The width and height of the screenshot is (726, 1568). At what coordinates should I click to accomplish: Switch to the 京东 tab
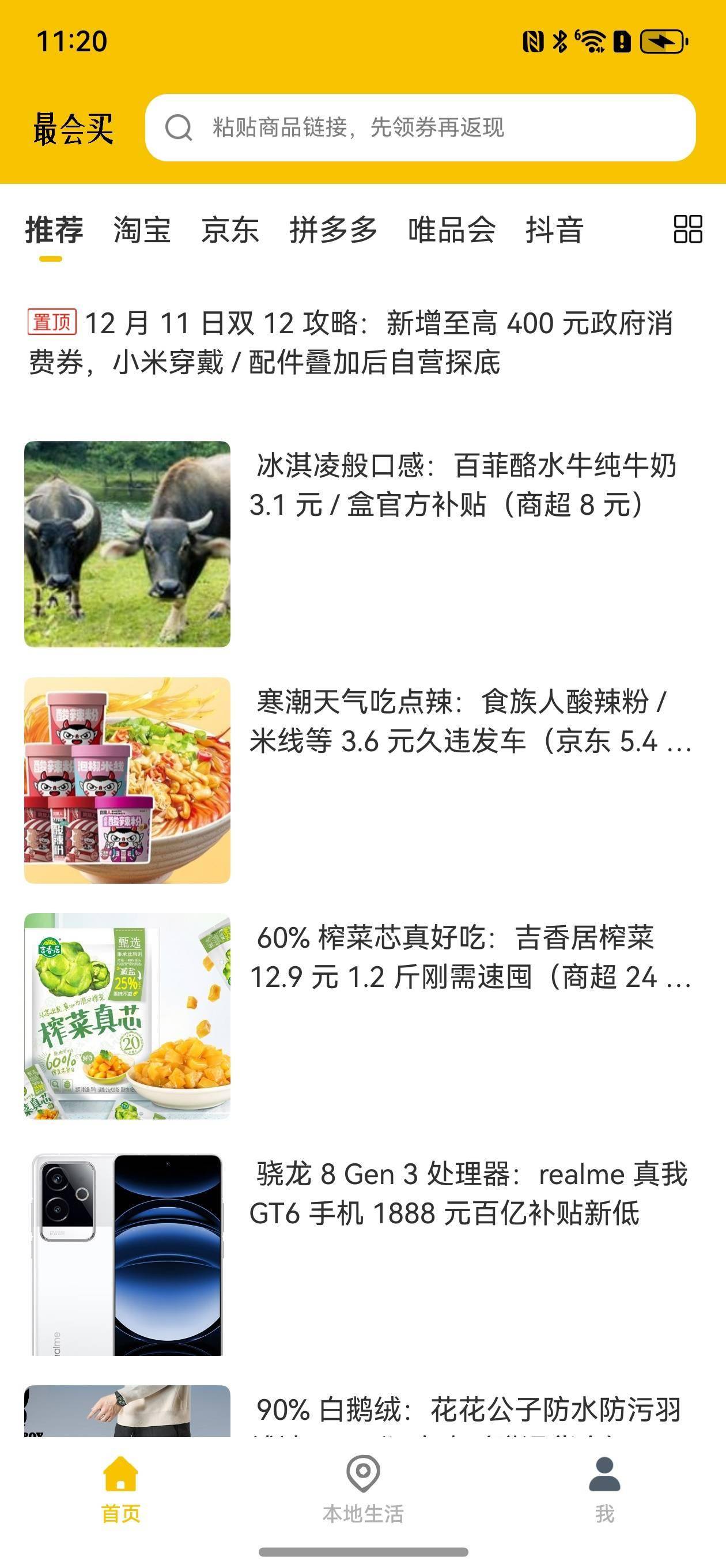[230, 230]
